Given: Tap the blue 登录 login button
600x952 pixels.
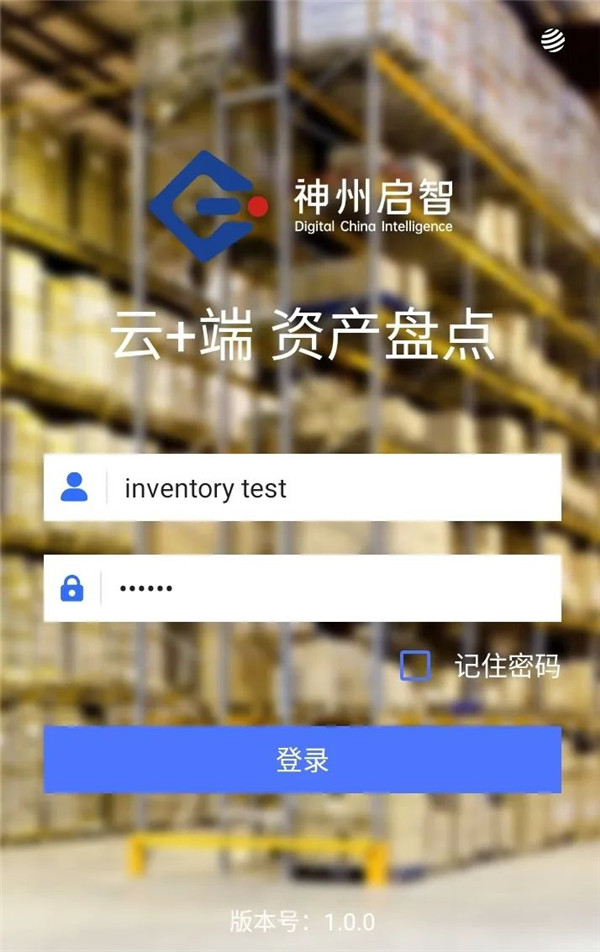Looking at the screenshot, I should click(302, 760).
